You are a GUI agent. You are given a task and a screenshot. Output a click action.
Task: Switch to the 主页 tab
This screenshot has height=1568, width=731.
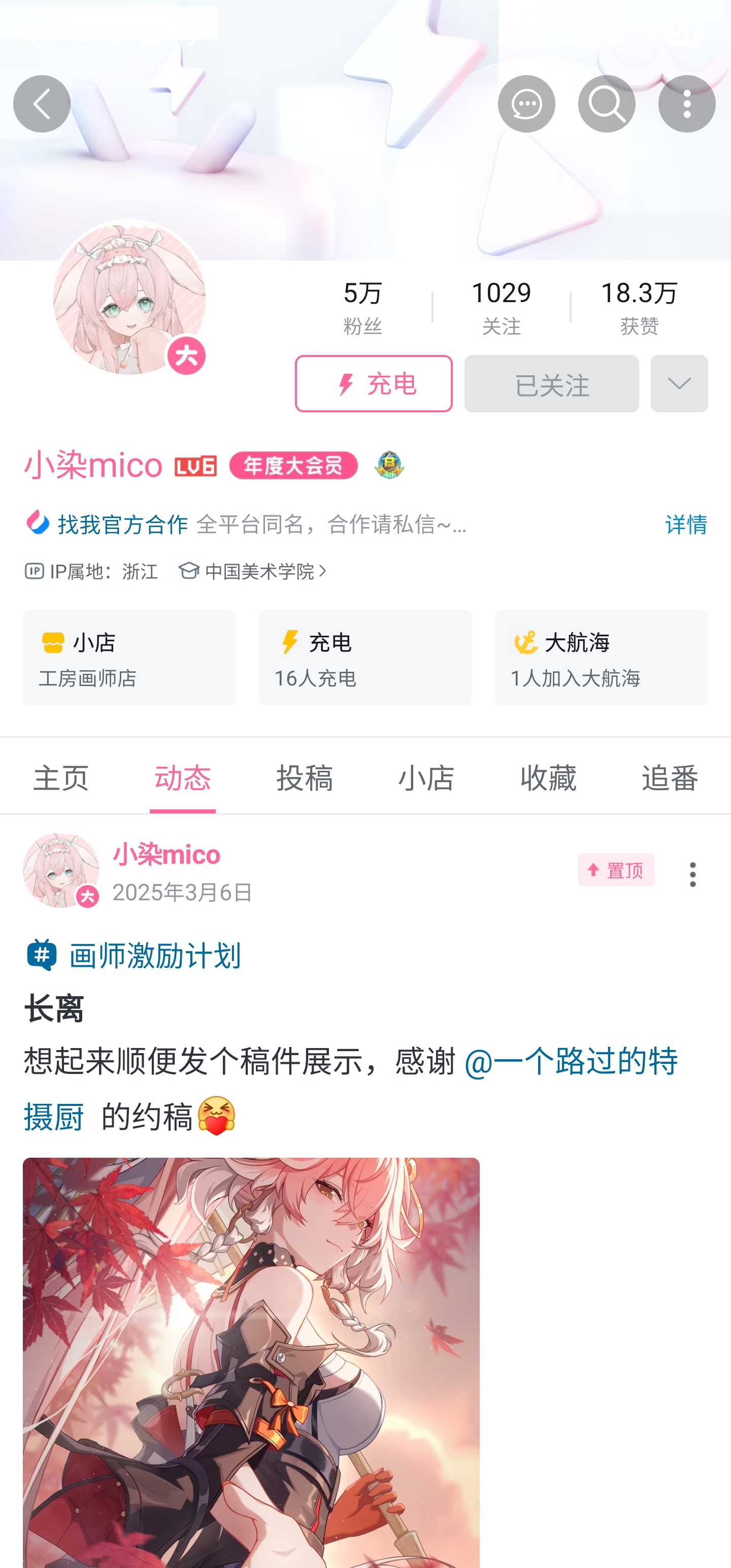coord(61,777)
